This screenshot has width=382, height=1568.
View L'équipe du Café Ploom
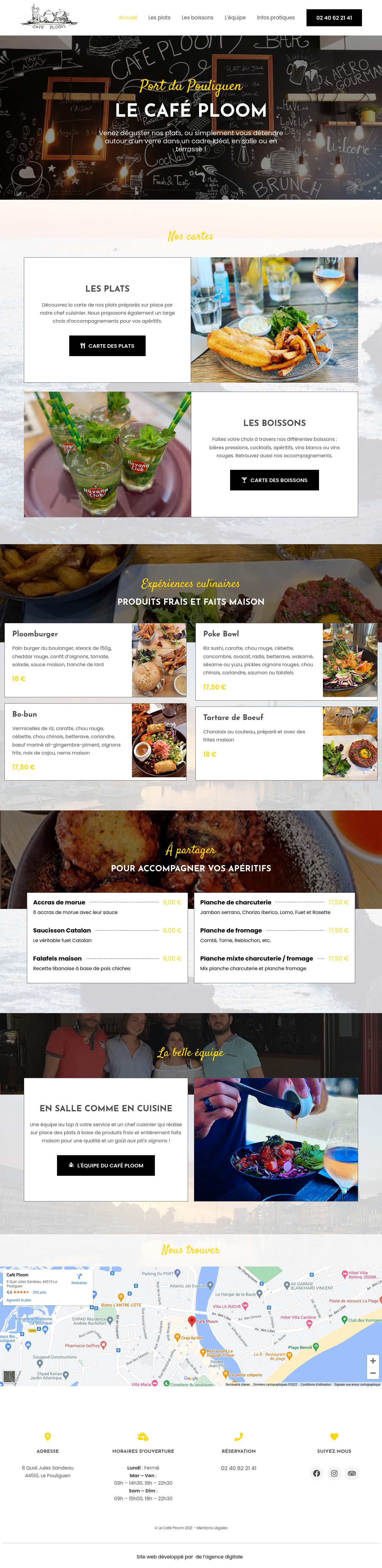coord(106,1165)
